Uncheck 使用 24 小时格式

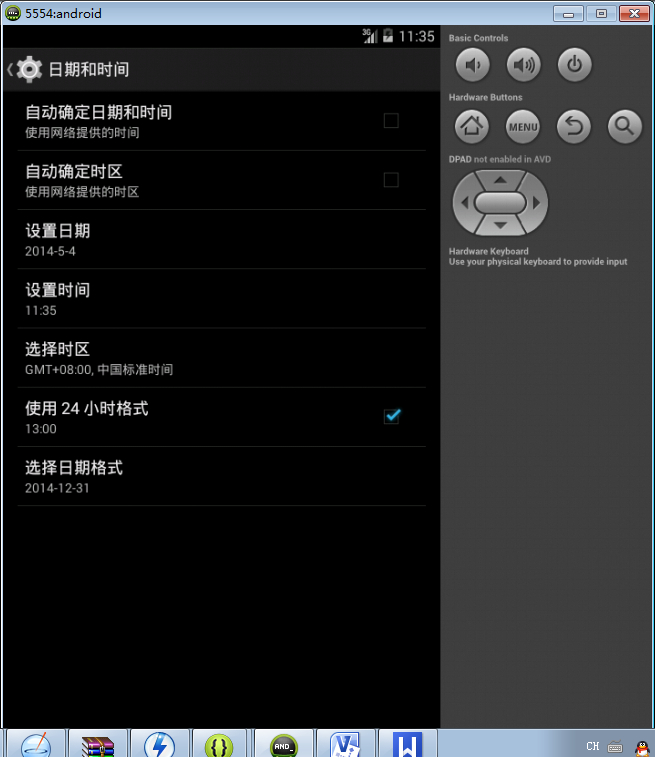point(391,416)
